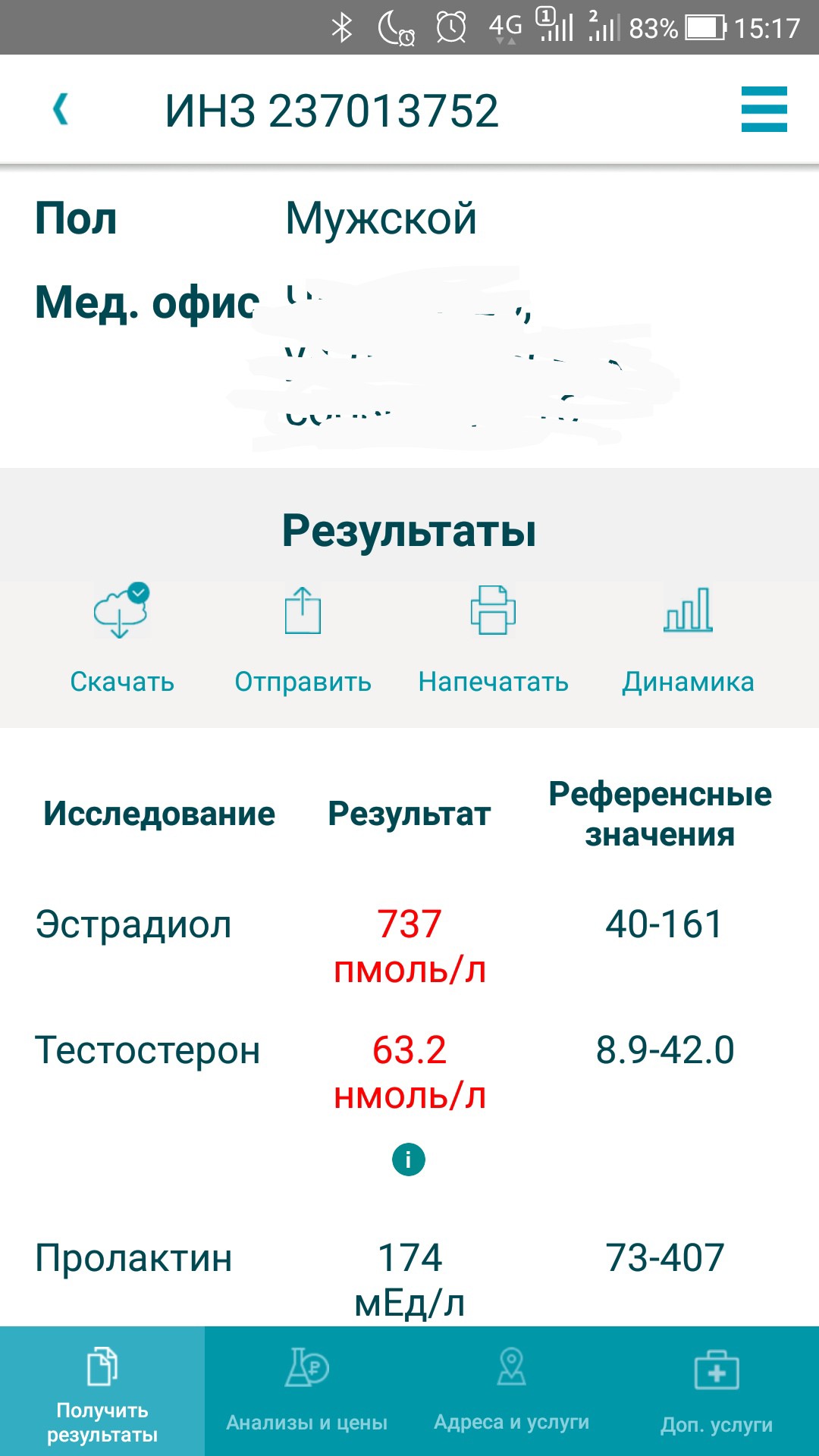Switch to Получить результаты tab
This screenshot has height=1456, width=819.
click(102, 1392)
